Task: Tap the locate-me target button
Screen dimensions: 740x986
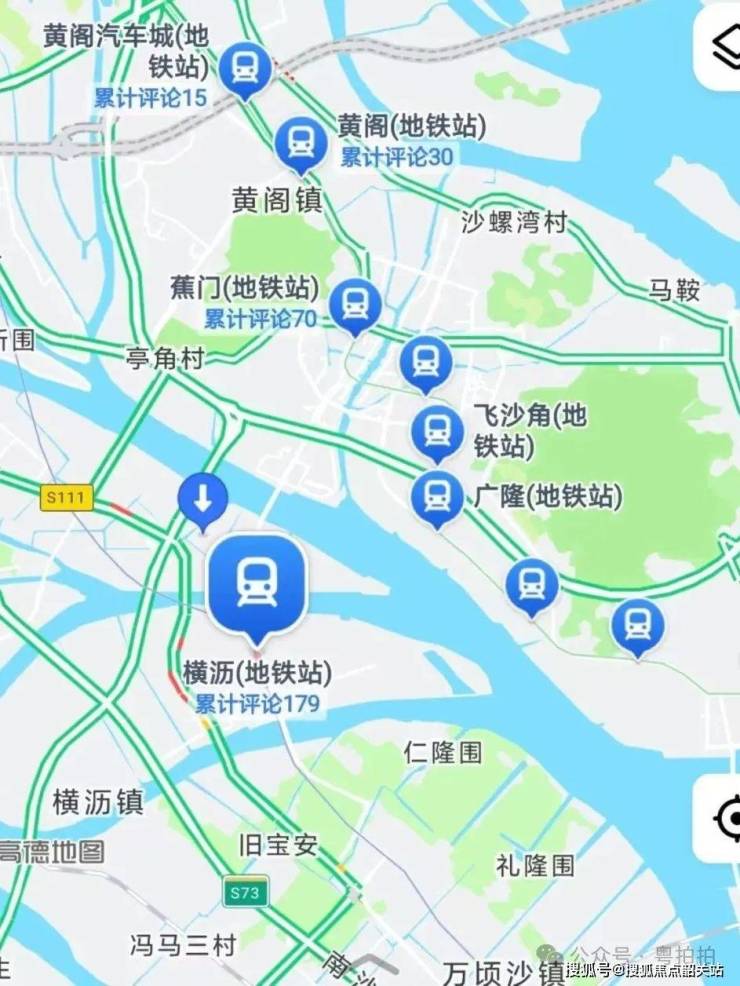Action: coord(728,818)
